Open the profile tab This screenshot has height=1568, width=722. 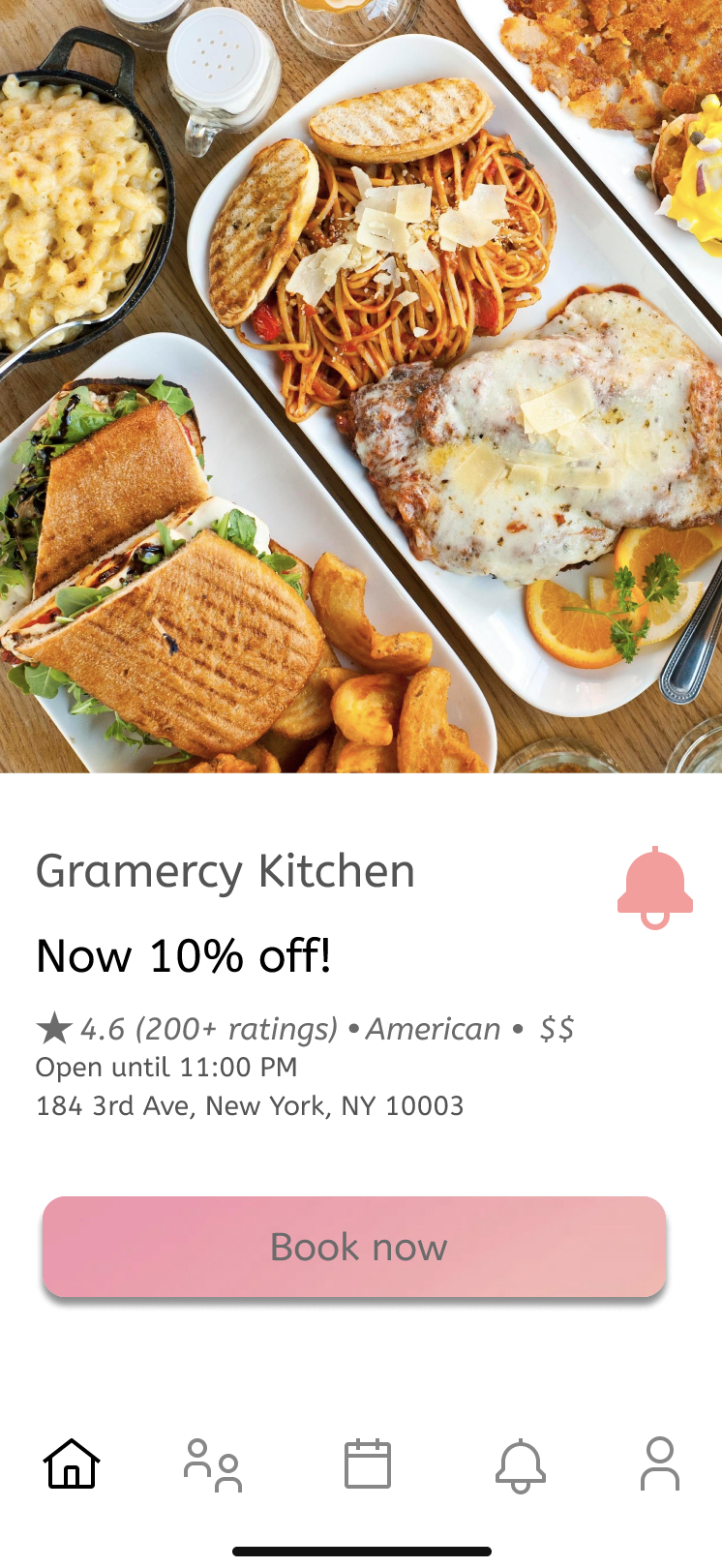pyautogui.click(x=660, y=1463)
